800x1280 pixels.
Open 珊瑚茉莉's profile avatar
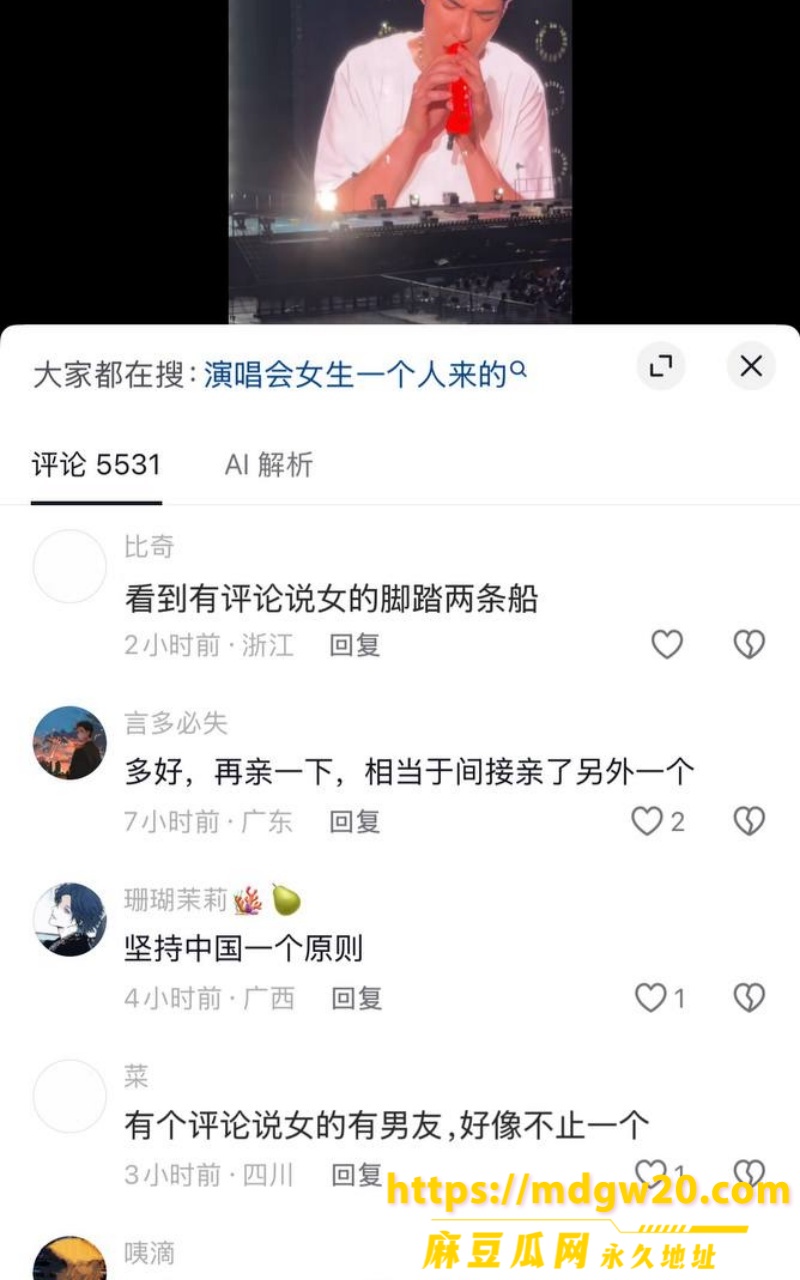(x=70, y=919)
